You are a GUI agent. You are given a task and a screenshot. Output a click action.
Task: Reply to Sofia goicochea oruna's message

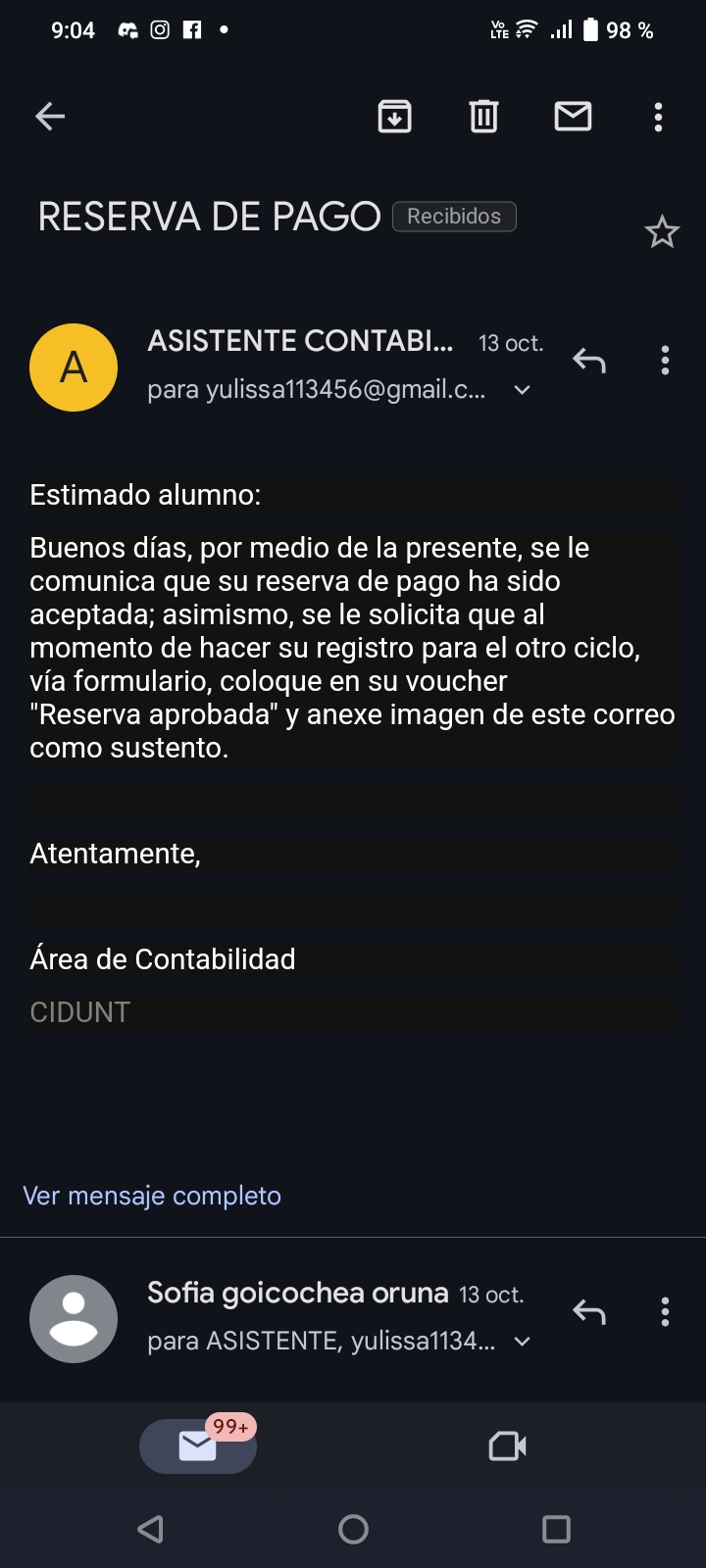(589, 1311)
